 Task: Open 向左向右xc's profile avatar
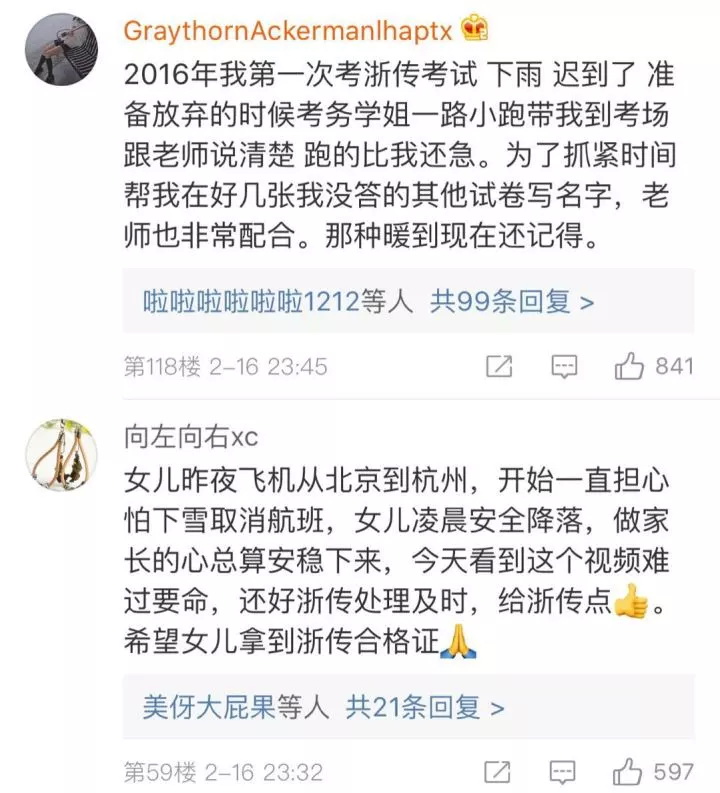click(61, 455)
